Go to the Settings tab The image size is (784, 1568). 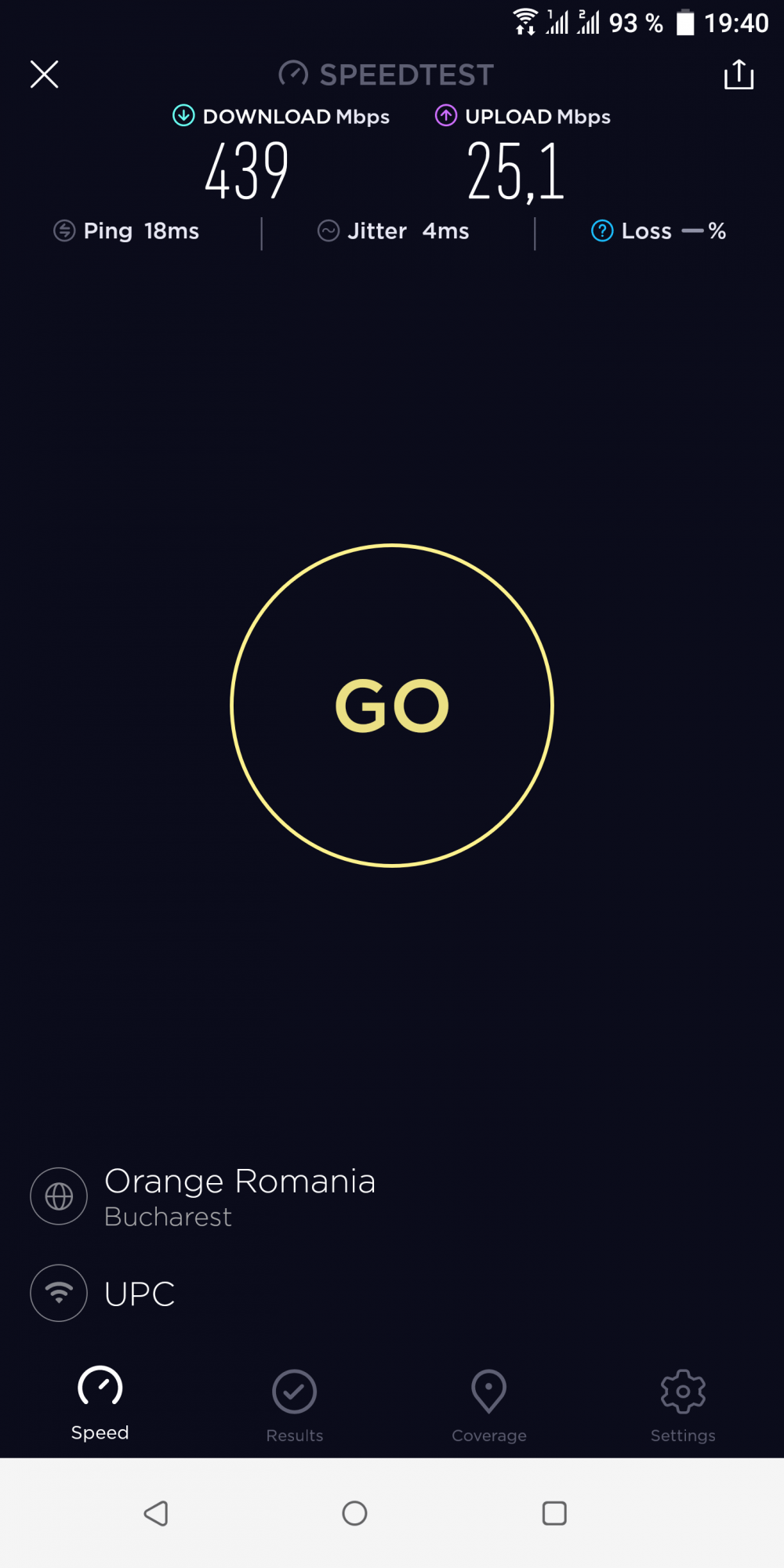coord(683,1406)
